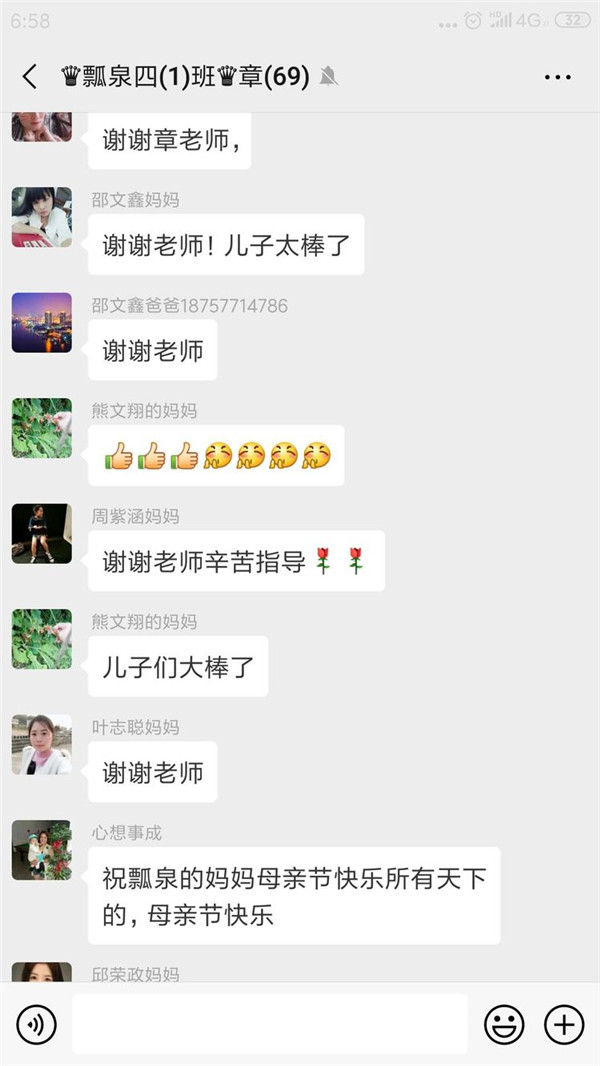Go back from the group chat
The image size is (600, 1066).
click(30, 77)
